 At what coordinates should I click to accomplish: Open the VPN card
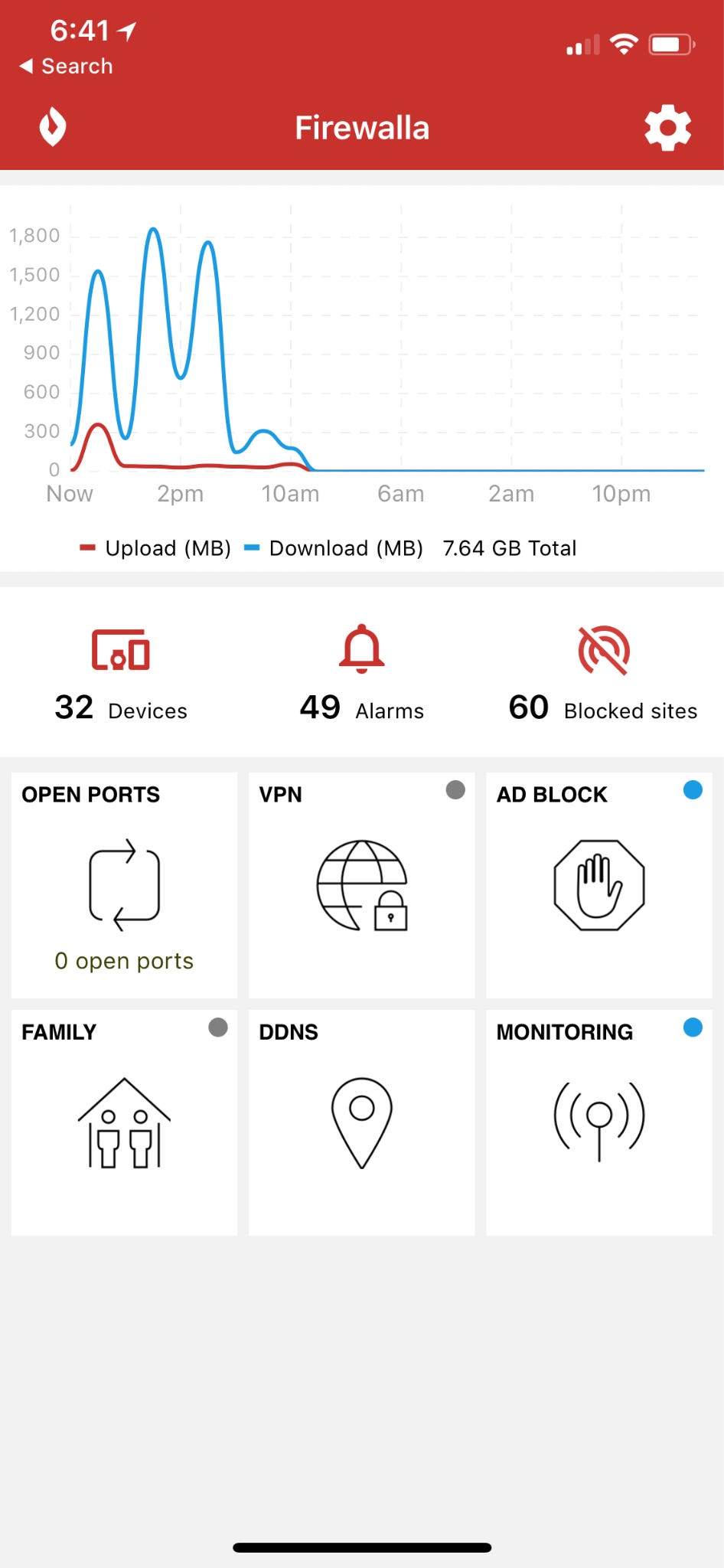(362, 885)
